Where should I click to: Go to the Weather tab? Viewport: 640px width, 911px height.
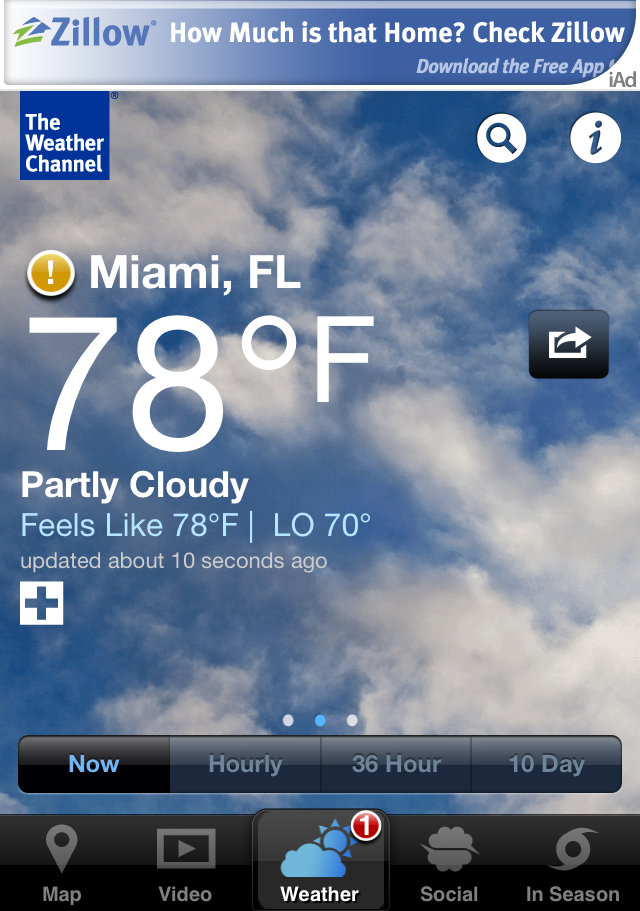click(x=320, y=864)
